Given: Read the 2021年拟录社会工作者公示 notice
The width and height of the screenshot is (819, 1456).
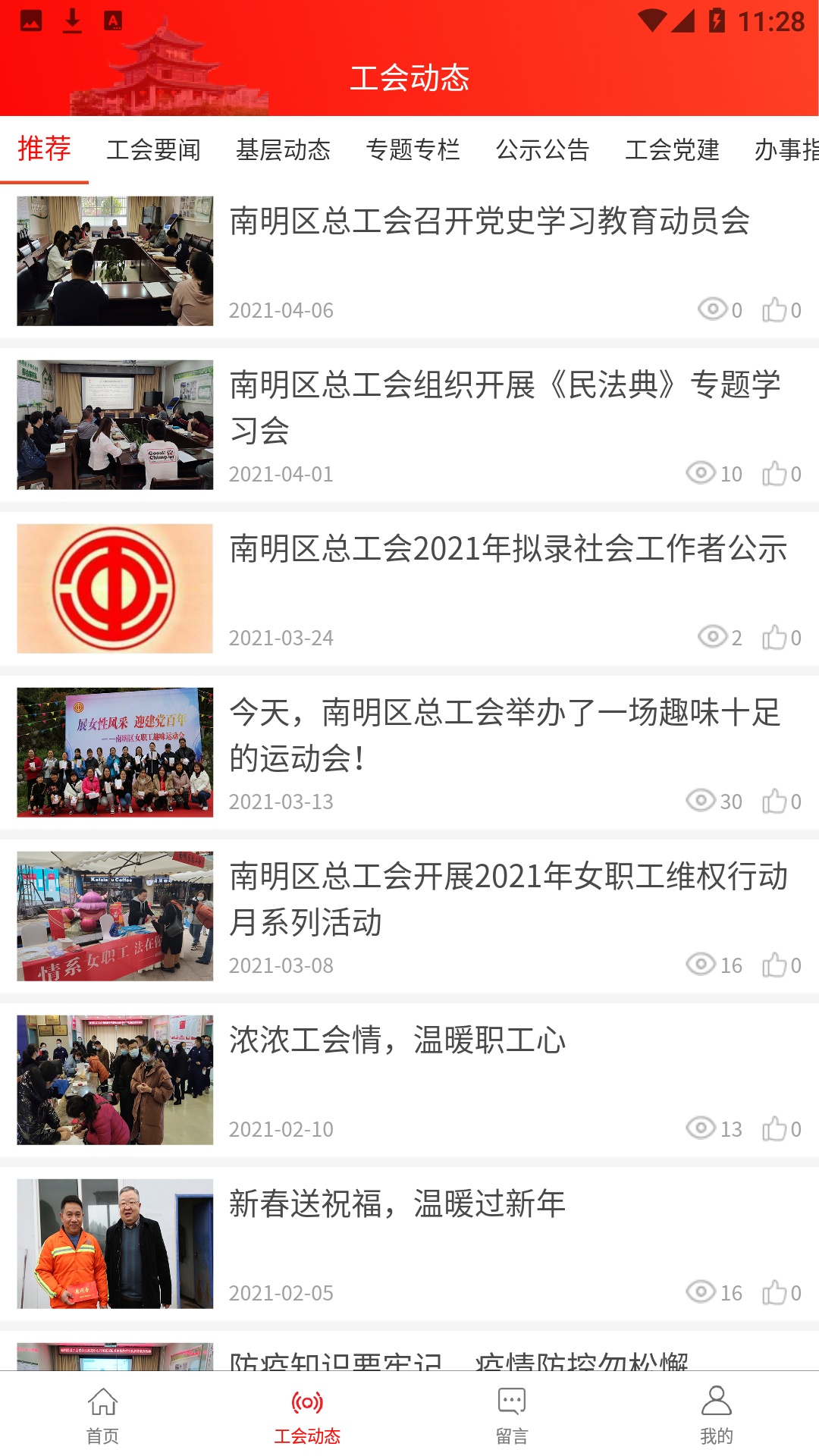Looking at the screenshot, I should coord(508,549).
